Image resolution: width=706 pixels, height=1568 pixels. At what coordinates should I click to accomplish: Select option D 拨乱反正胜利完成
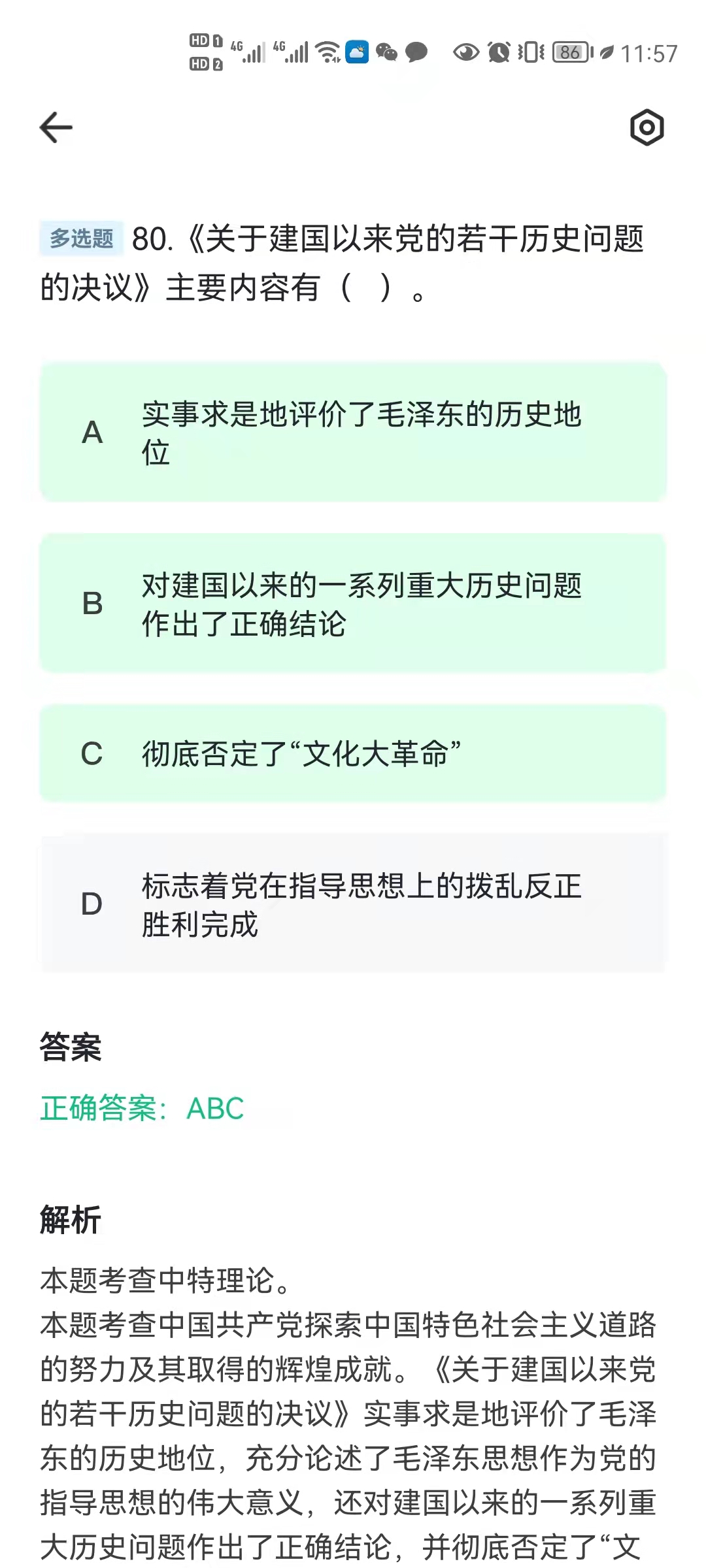pos(353,904)
